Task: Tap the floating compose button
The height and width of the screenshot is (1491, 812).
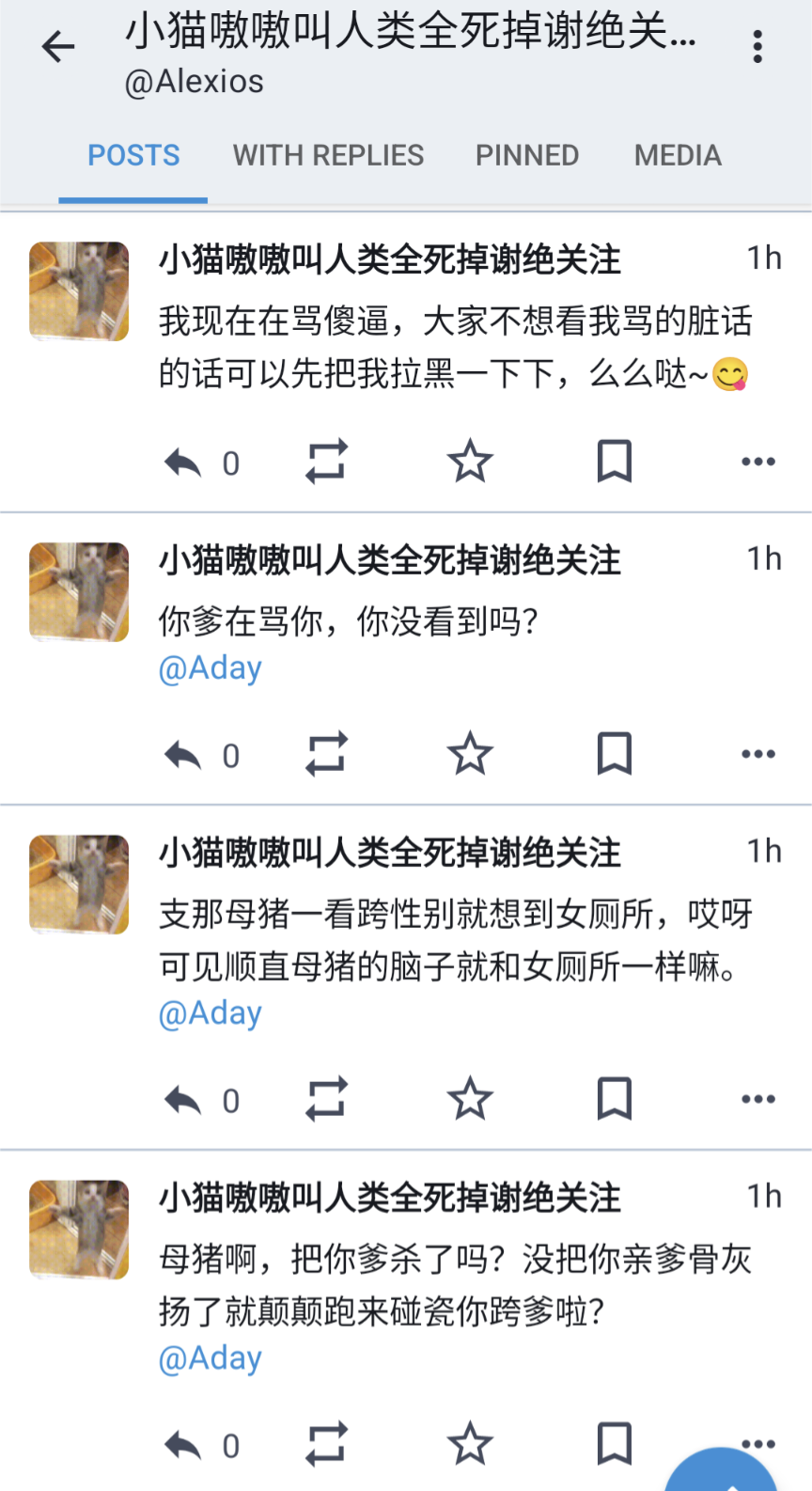Action: [x=722, y=1472]
